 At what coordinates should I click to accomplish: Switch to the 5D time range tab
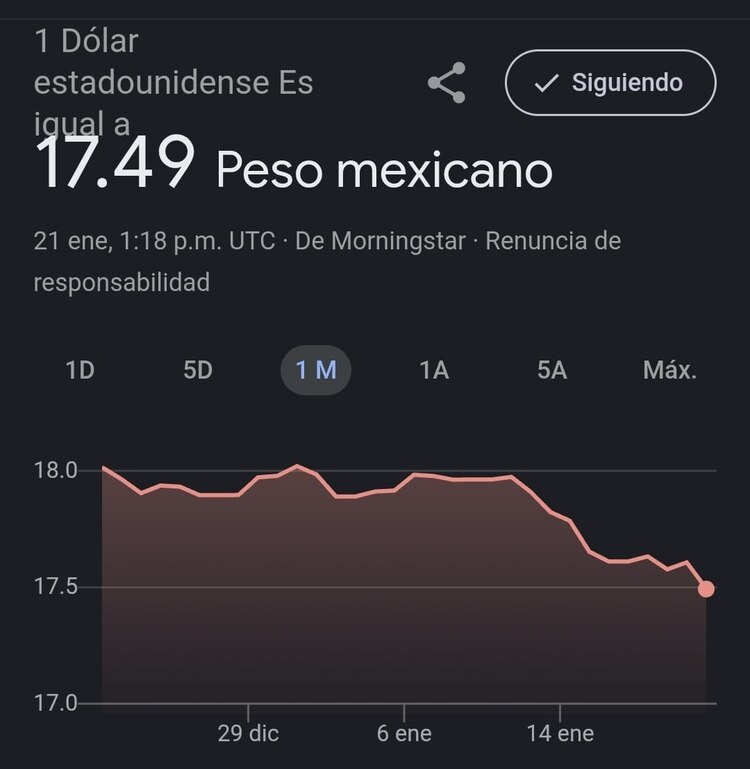198,370
